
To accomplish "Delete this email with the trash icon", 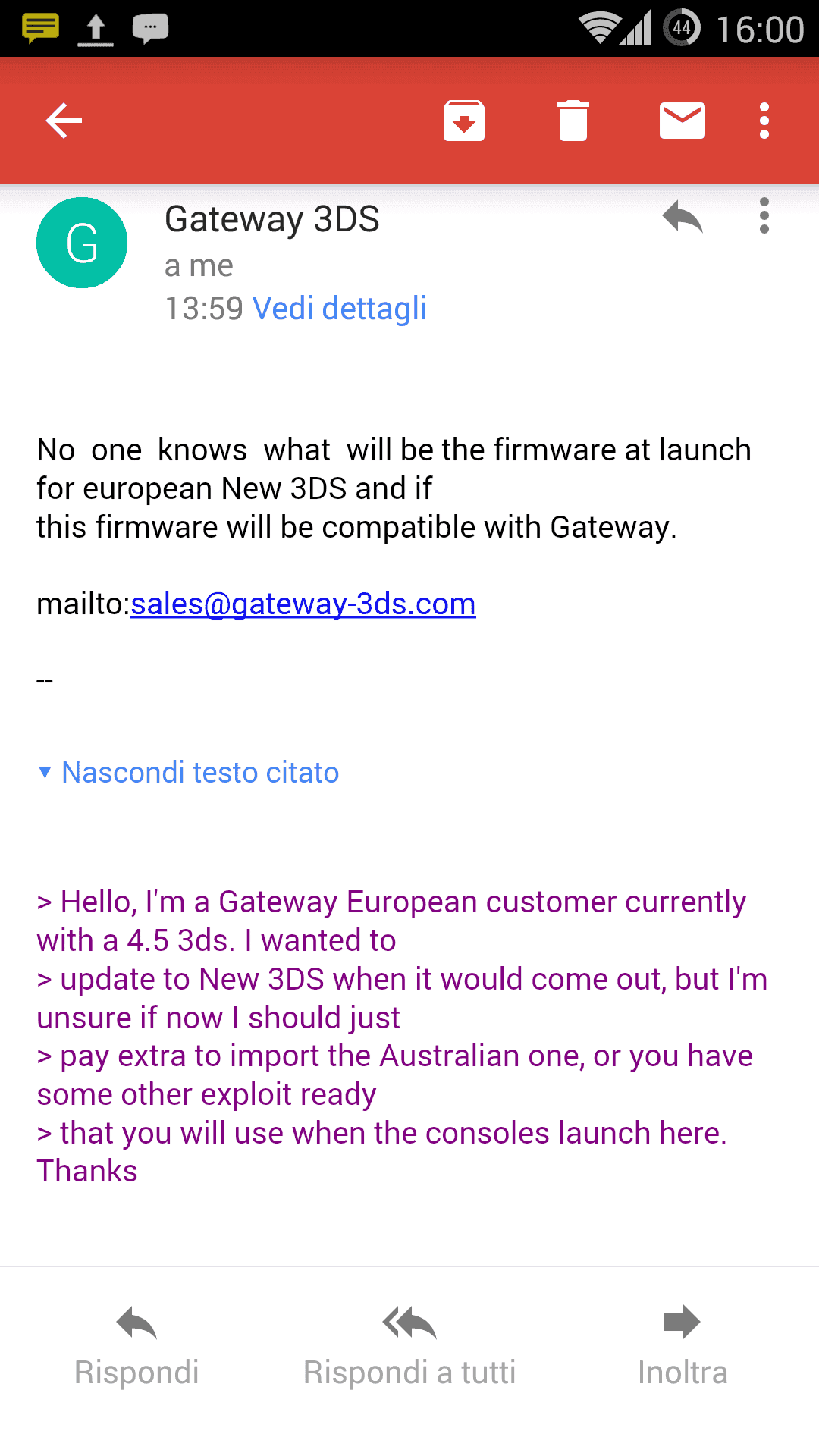I will [573, 121].
